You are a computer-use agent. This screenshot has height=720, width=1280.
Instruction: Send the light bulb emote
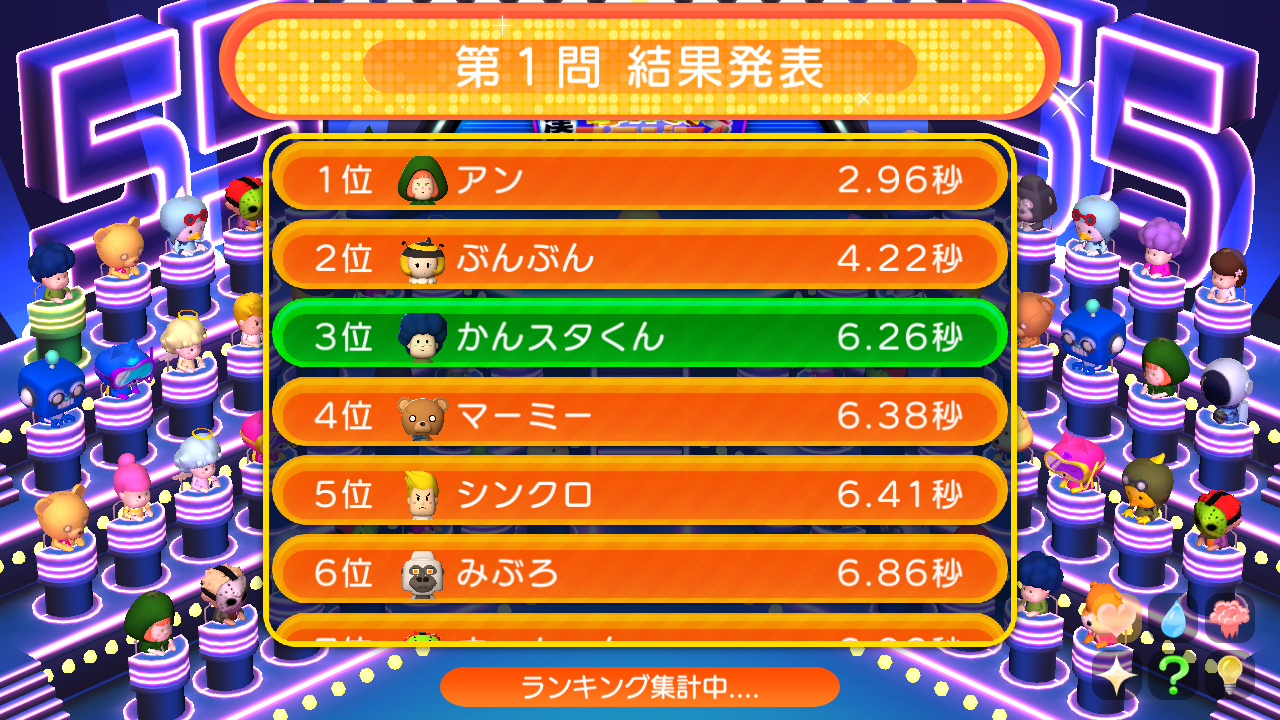[x=1228, y=673]
